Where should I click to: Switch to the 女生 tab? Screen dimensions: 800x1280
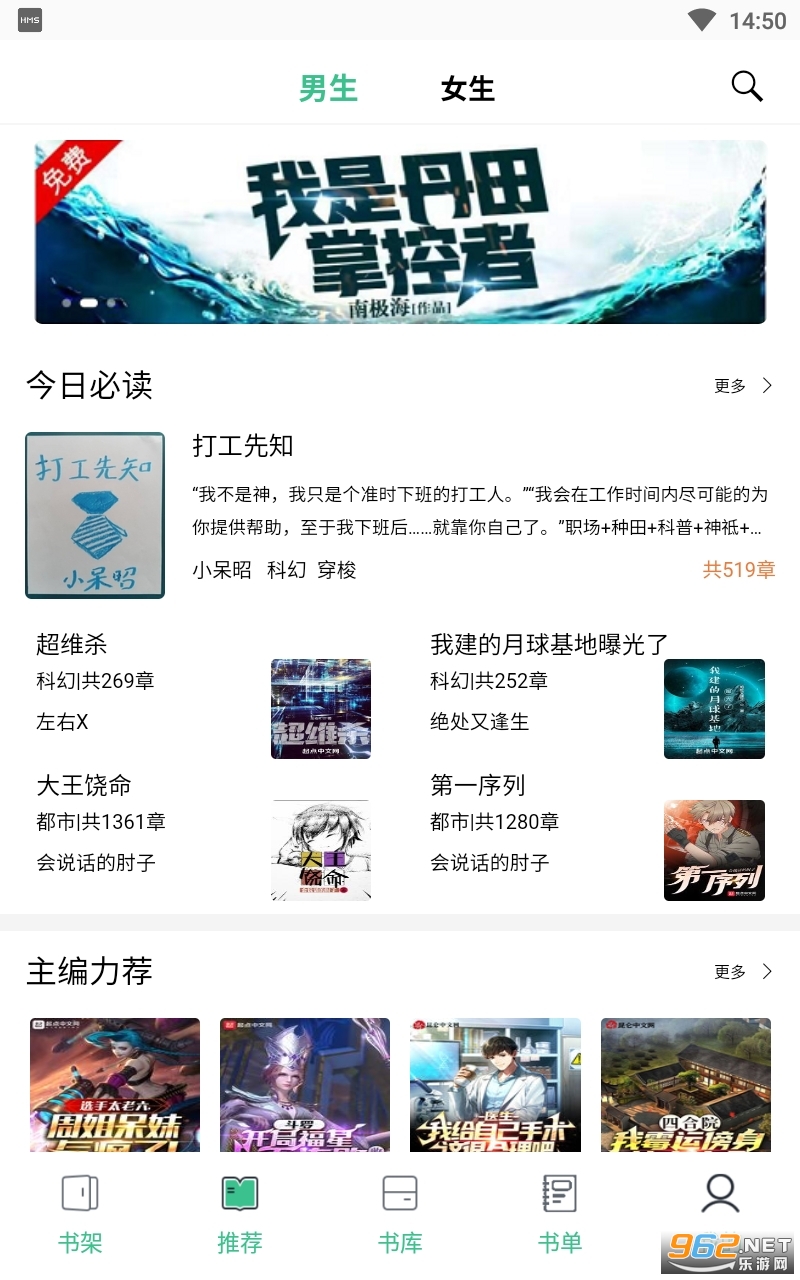coord(468,89)
